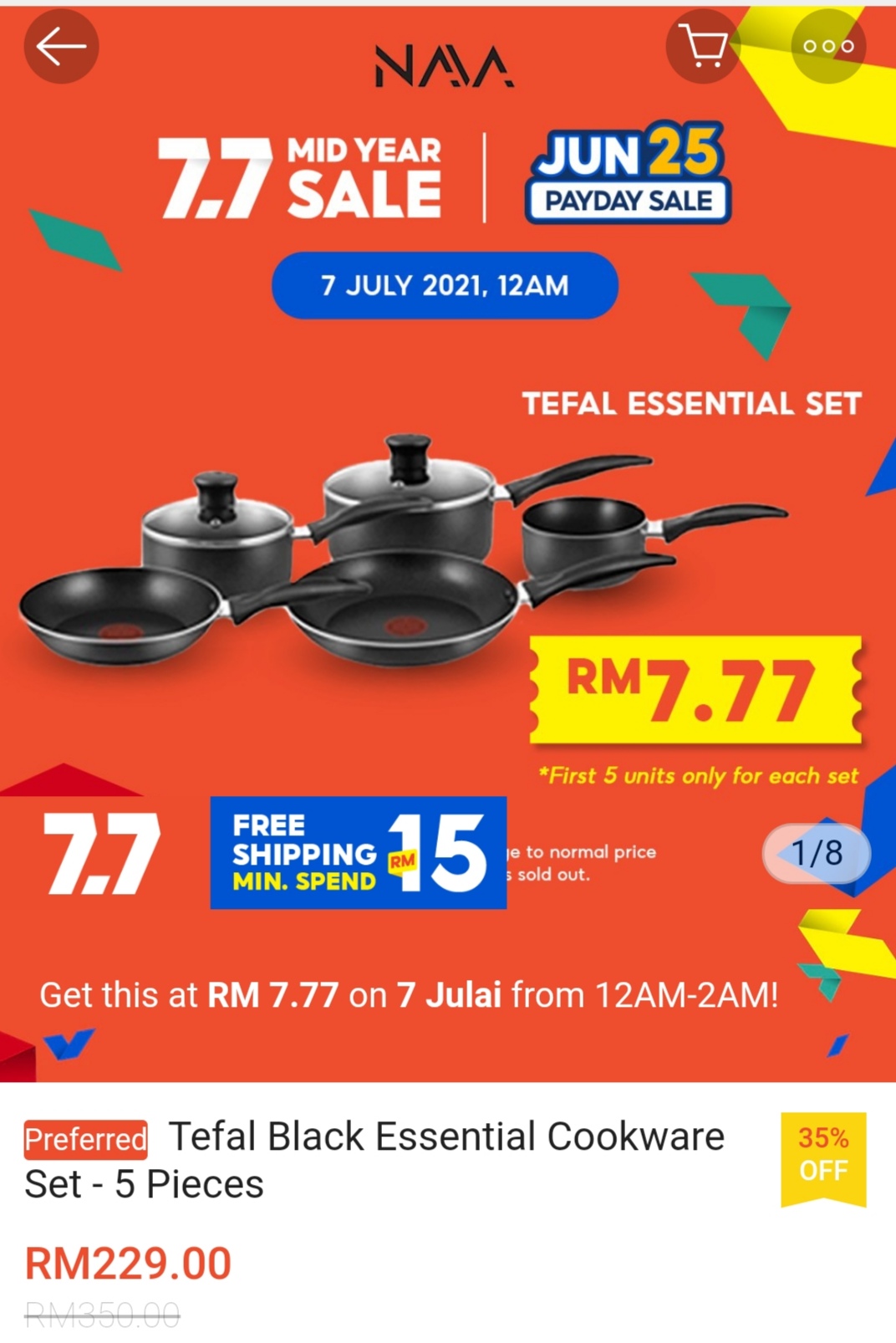The width and height of the screenshot is (896, 1343).
Task: Open the shopping cart
Action: pyautogui.click(x=703, y=46)
